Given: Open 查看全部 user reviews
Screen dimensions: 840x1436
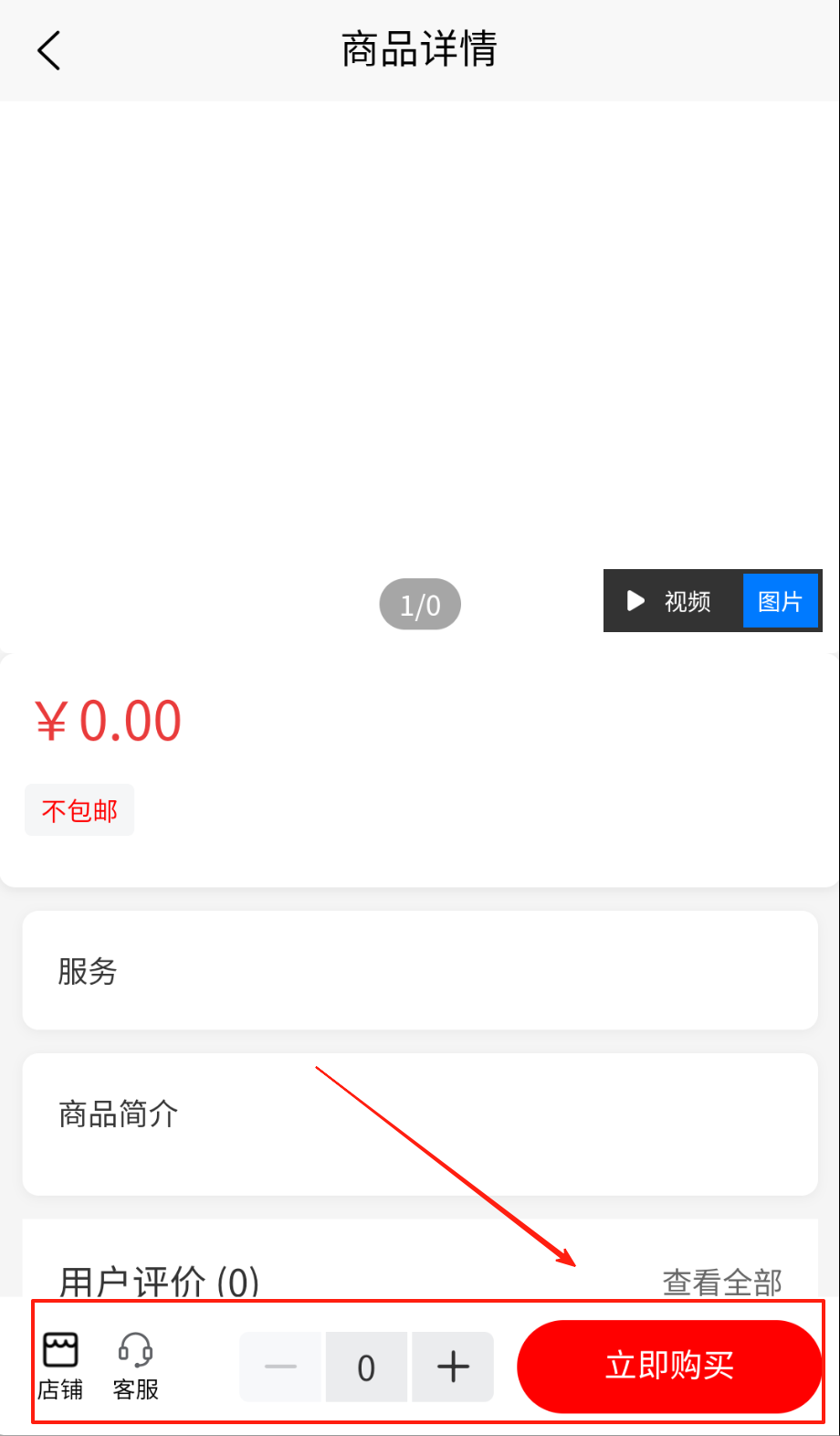Looking at the screenshot, I should click(721, 1282).
